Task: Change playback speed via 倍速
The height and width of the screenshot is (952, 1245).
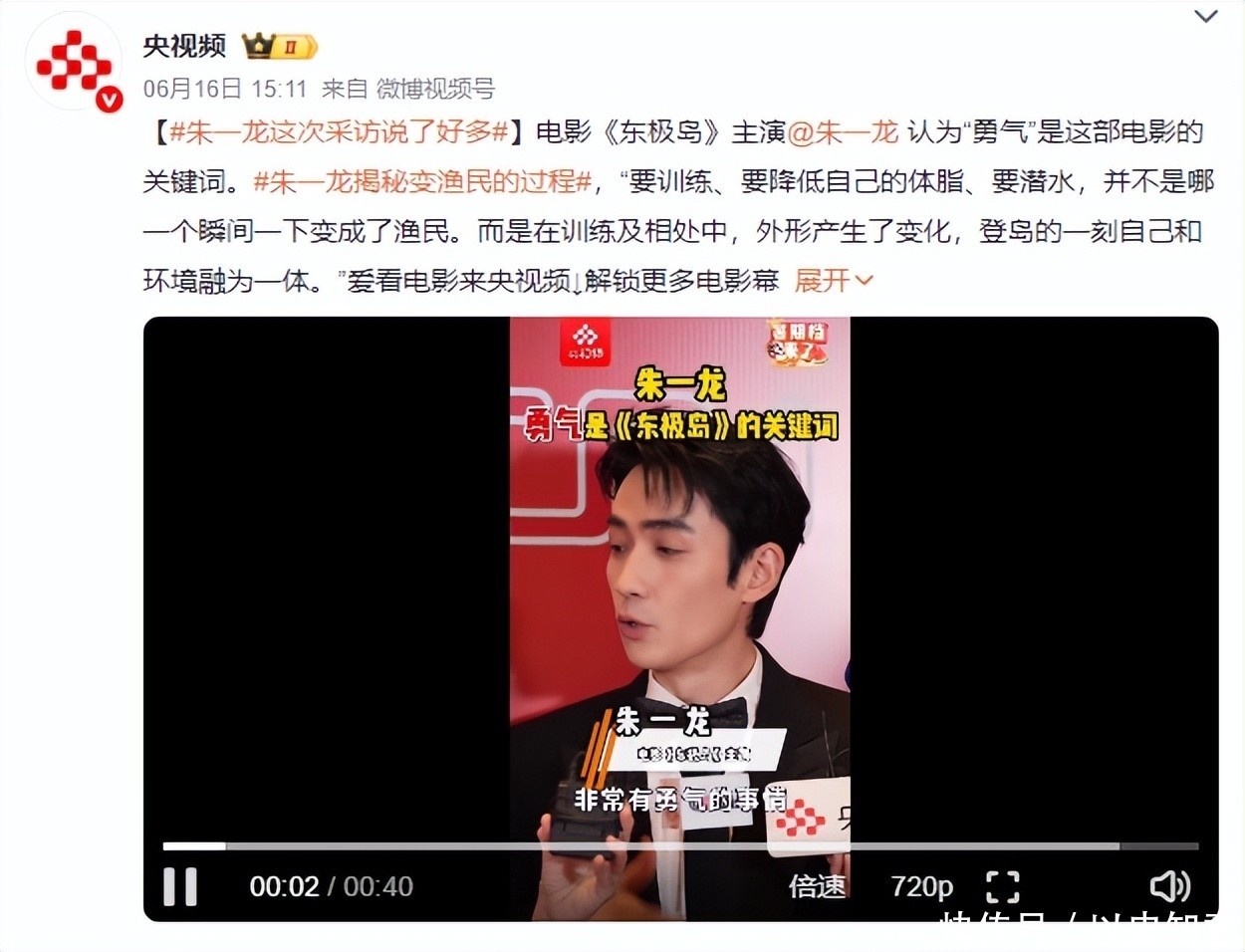Action: coord(817,886)
